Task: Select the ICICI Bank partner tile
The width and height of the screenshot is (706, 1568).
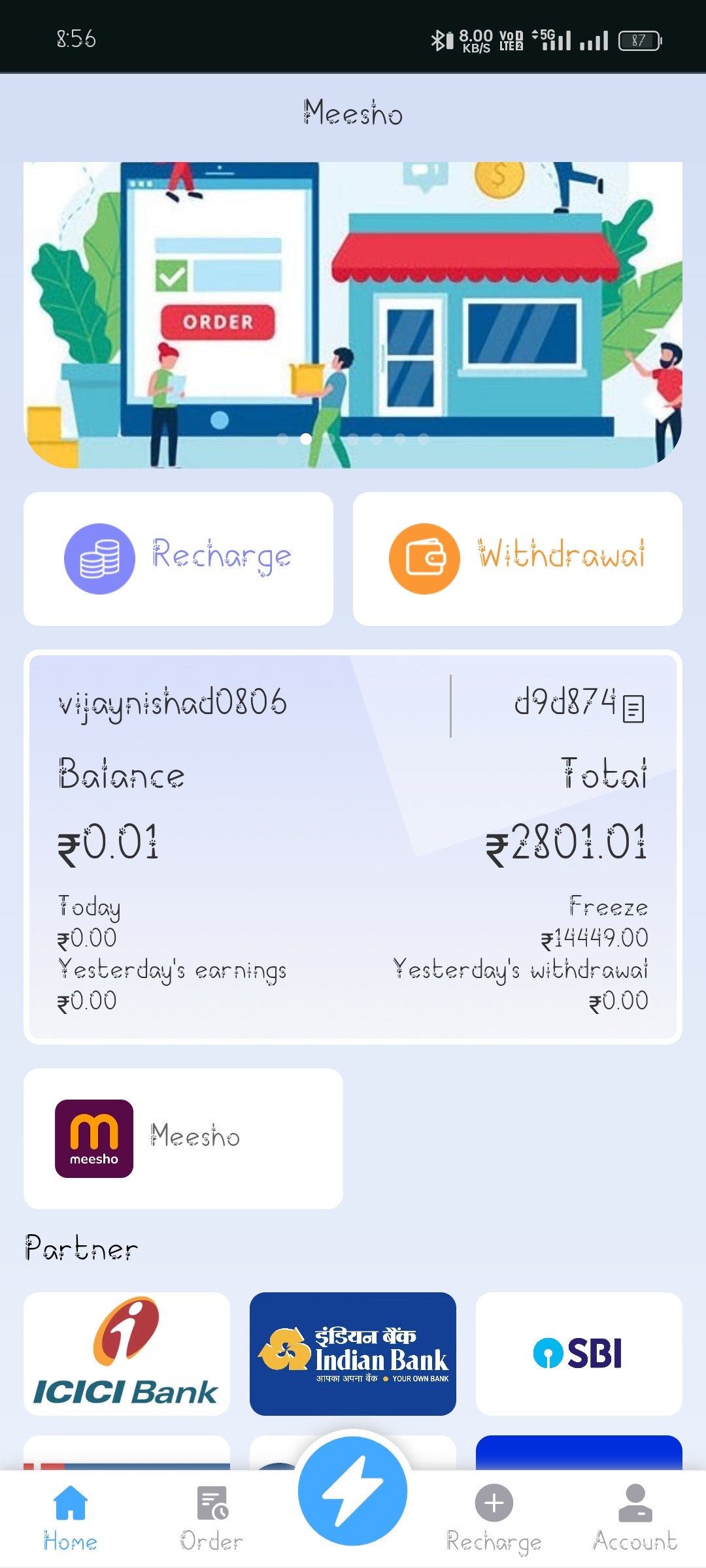Action: click(127, 1353)
